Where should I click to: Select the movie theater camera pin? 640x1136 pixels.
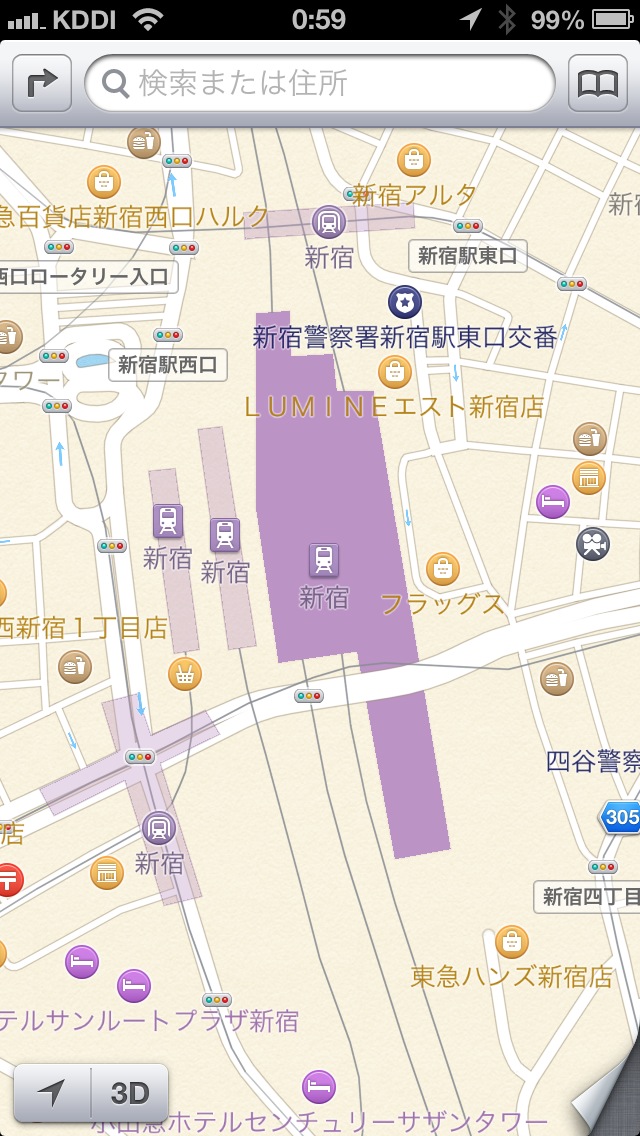(x=592, y=543)
